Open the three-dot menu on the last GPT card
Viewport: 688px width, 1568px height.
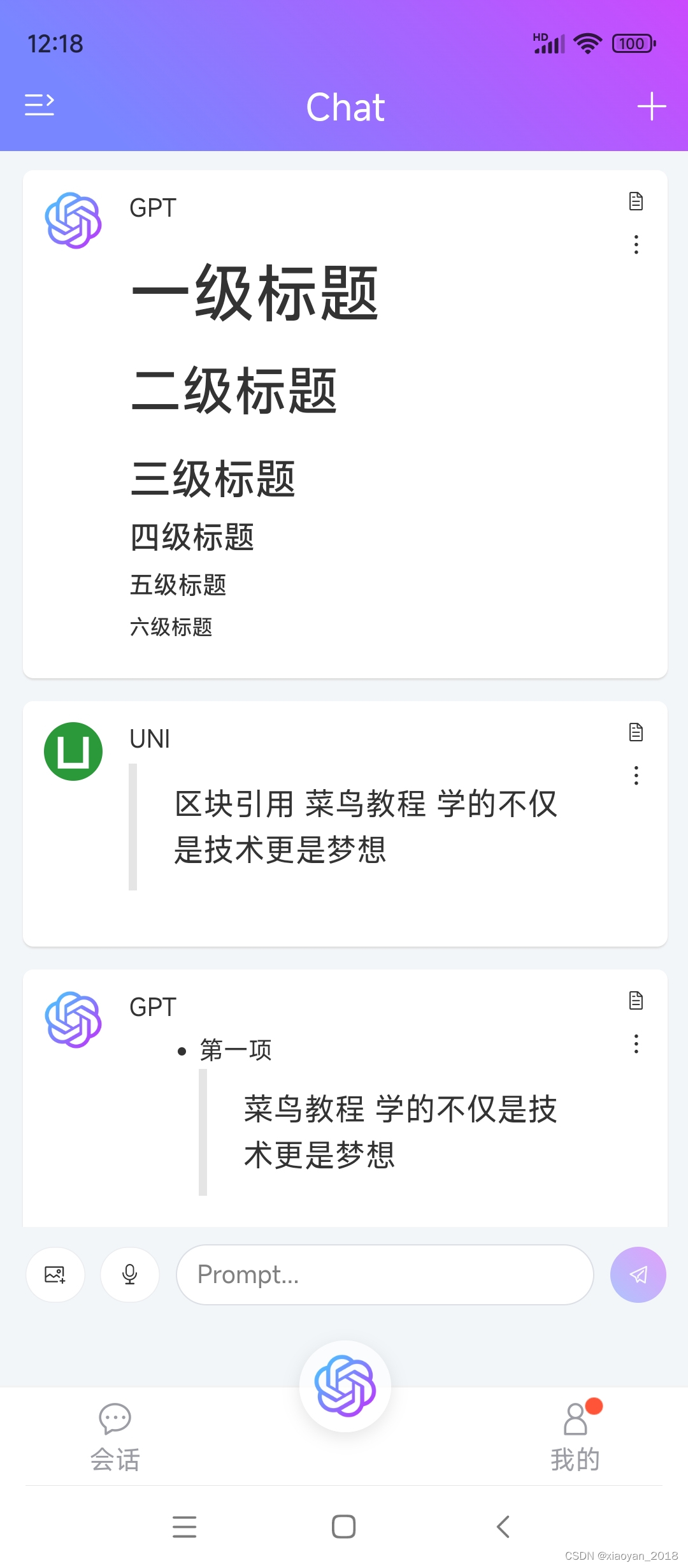[x=635, y=1044]
